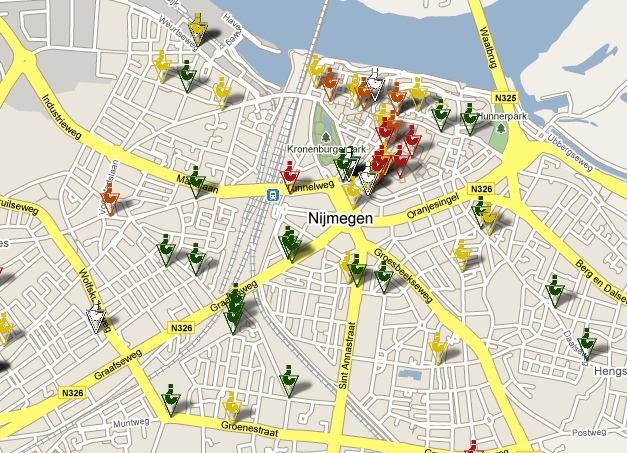Tap the orange marker on Marialaan
627x453 pixels.
point(111,198)
